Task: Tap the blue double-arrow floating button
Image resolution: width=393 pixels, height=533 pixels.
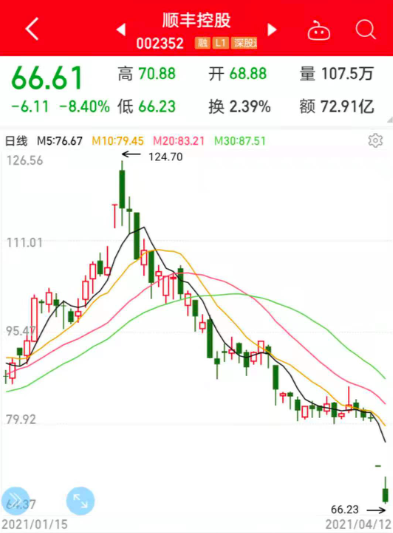Action: click(16, 501)
